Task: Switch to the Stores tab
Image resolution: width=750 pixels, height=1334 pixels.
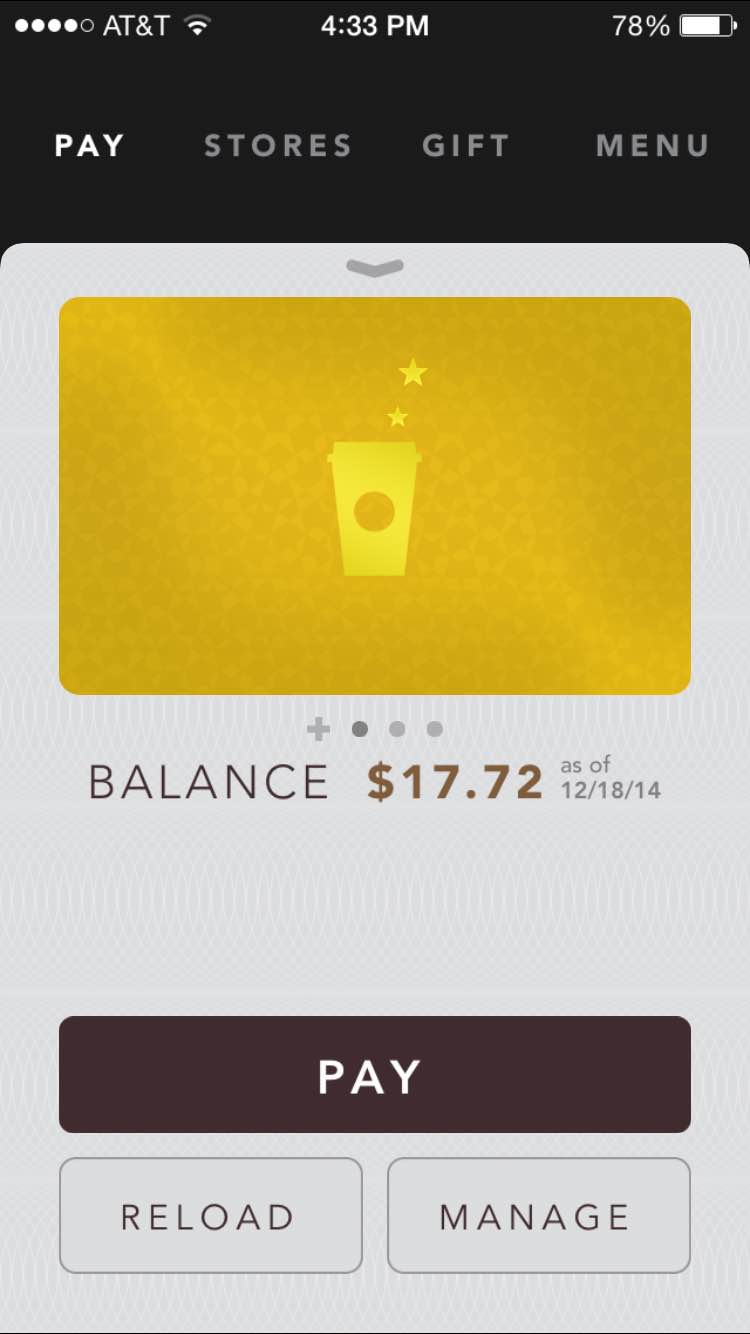Action: pyautogui.click(x=278, y=146)
